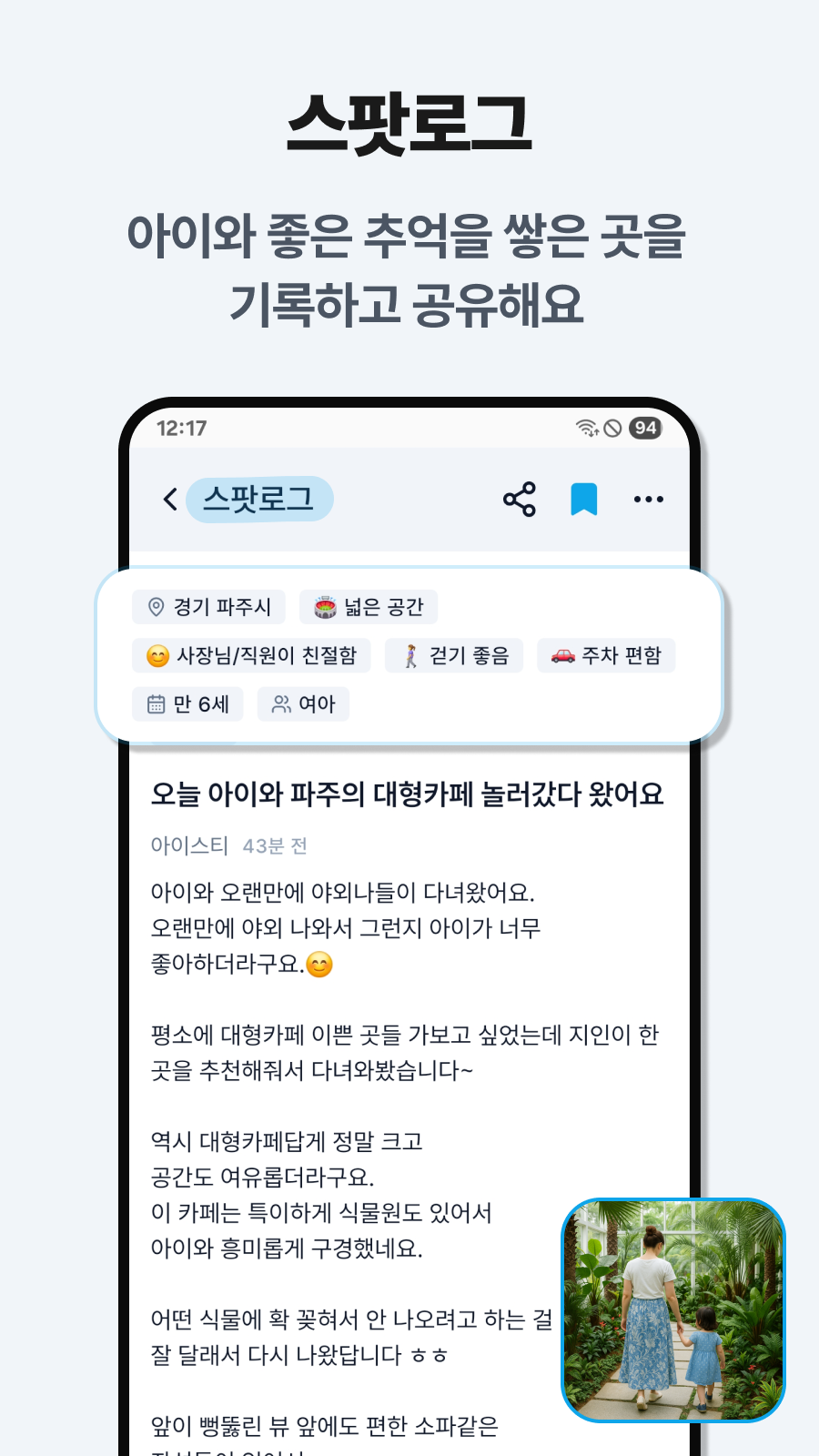Open the three-dot more options menu
This screenshot has height=1456, width=819.
click(x=648, y=499)
